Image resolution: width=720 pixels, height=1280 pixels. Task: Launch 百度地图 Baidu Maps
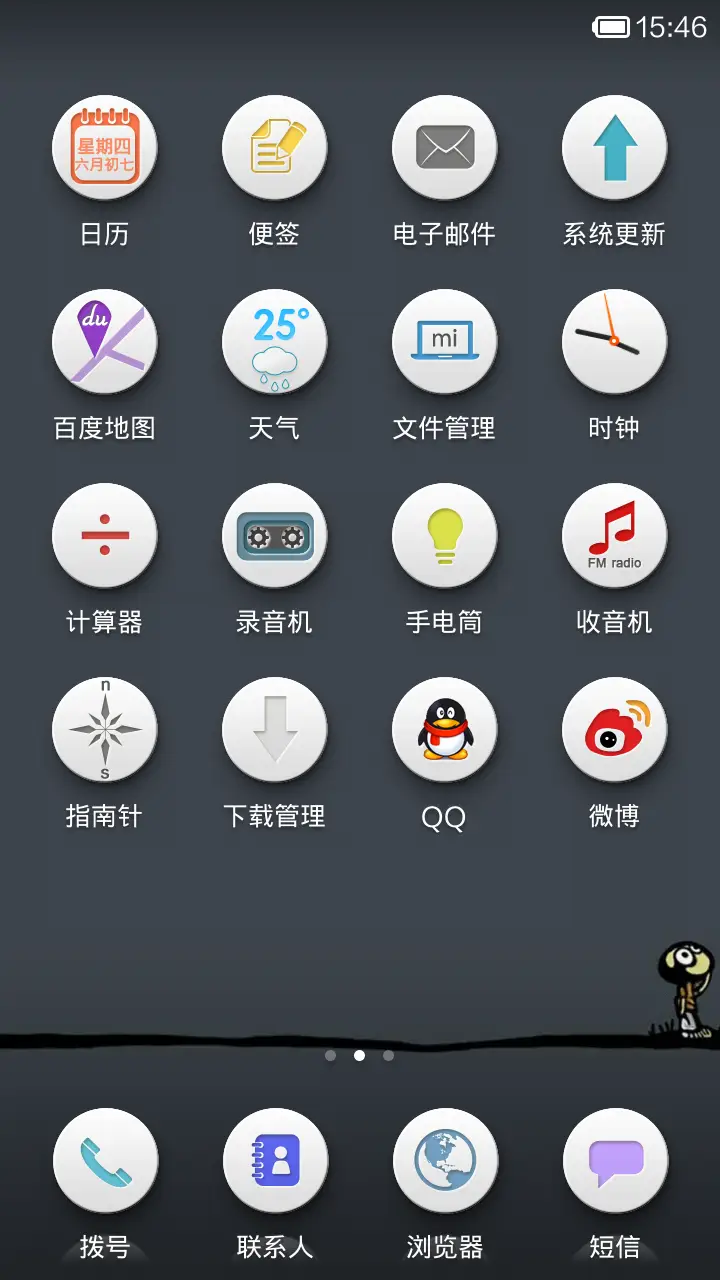point(105,341)
